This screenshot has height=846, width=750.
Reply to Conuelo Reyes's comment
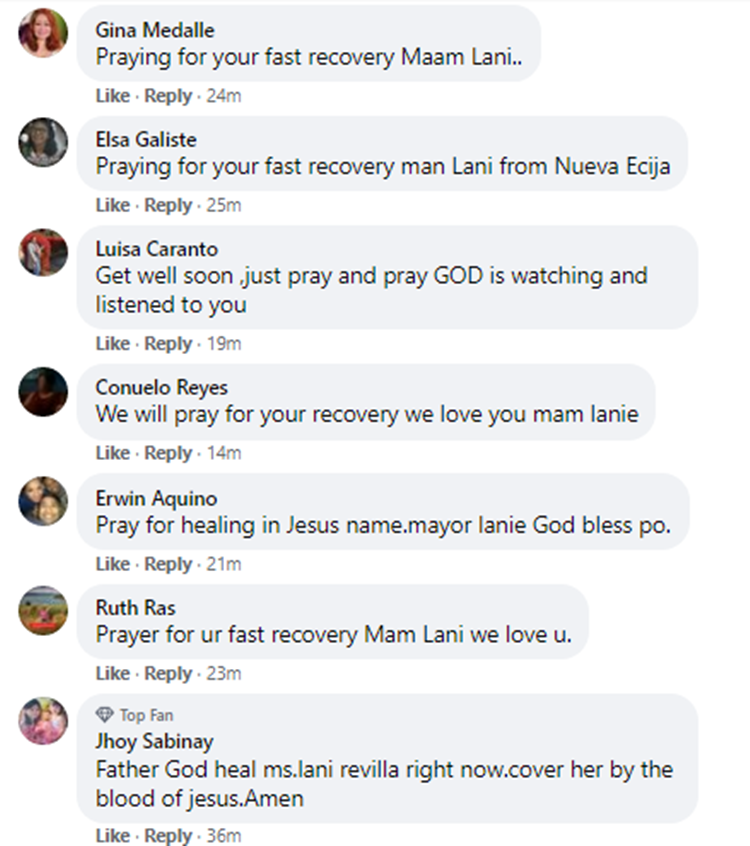tap(168, 453)
